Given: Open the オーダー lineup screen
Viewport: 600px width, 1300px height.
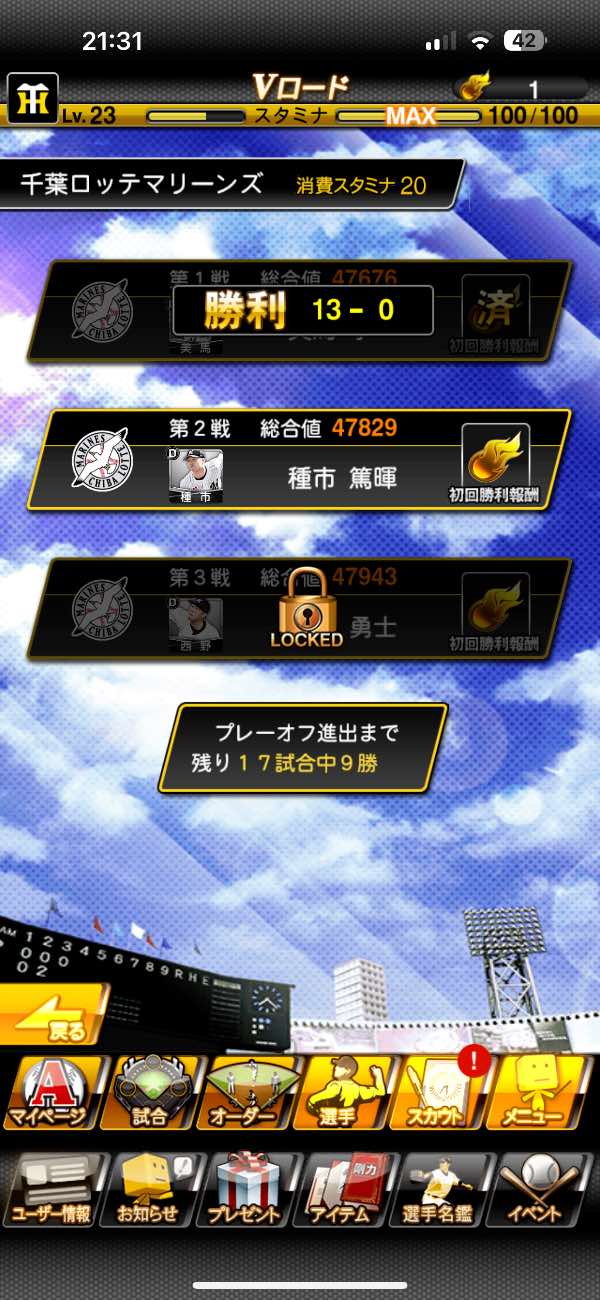Looking at the screenshot, I should 250,1094.
